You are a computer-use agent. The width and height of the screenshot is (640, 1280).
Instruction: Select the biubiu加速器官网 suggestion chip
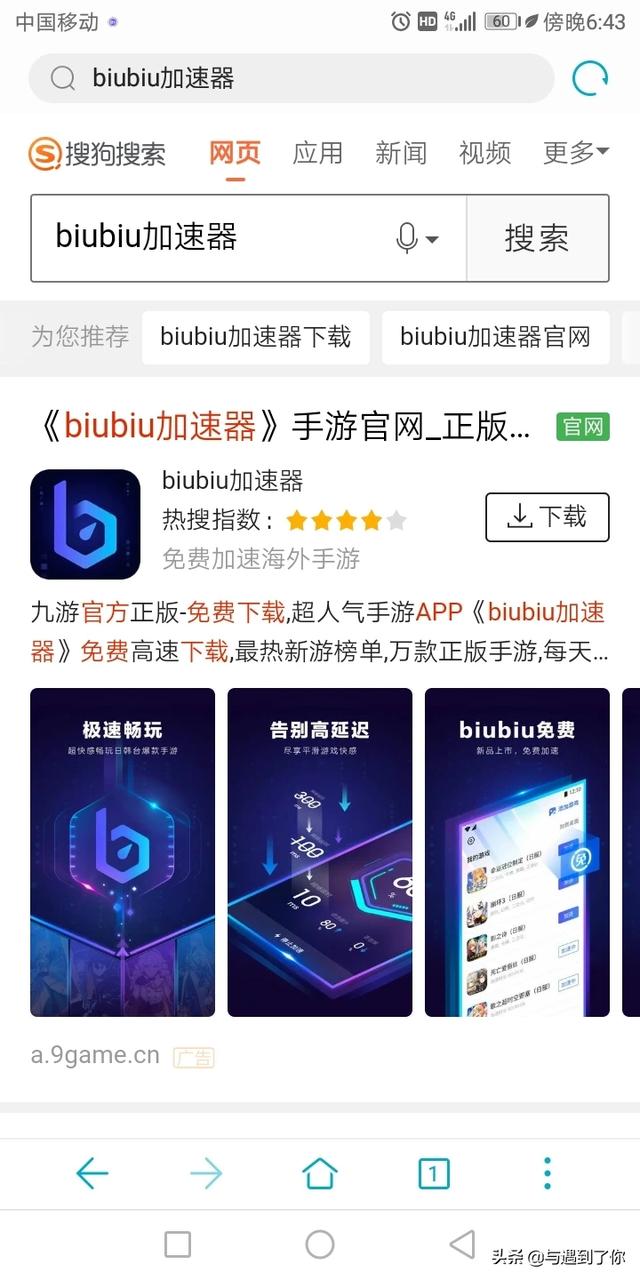pos(495,337)
